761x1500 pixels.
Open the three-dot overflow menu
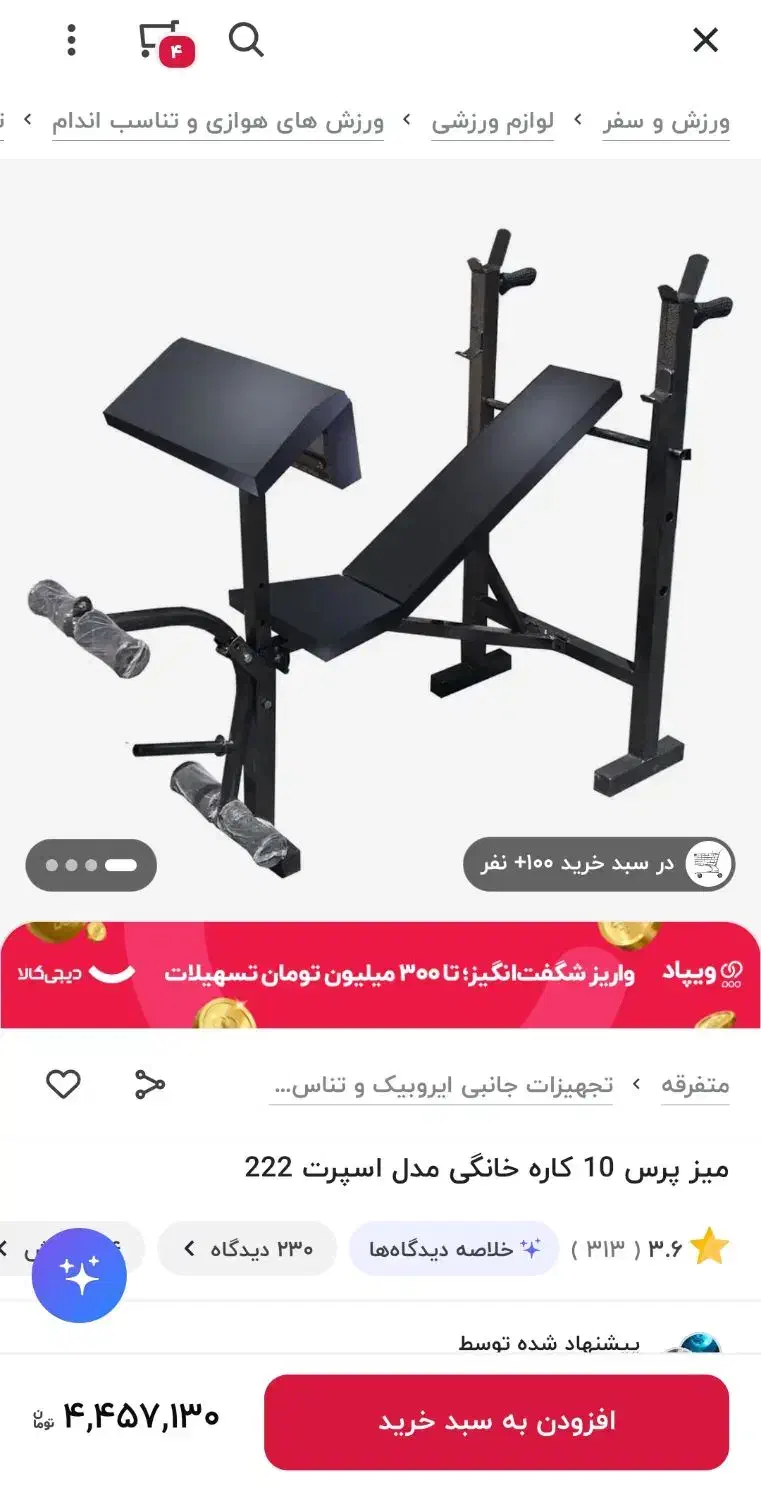click(71, 40)
